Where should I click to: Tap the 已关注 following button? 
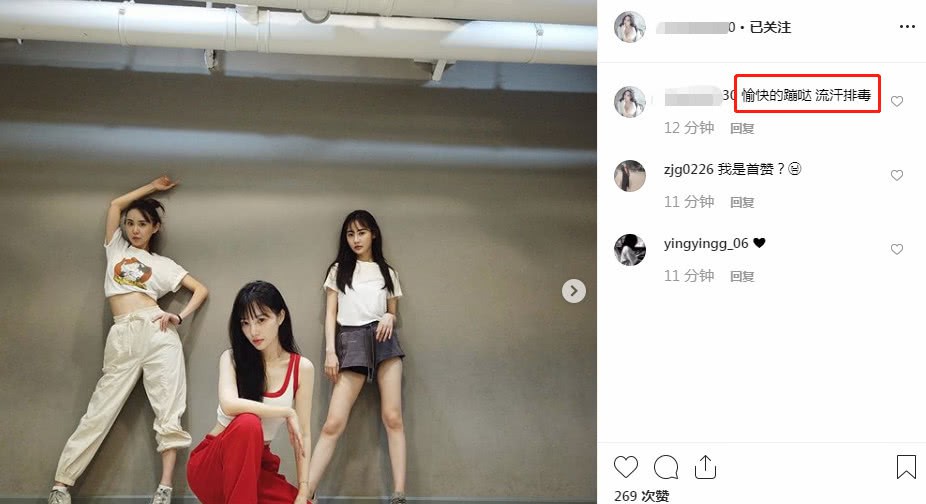click(770, 27)
